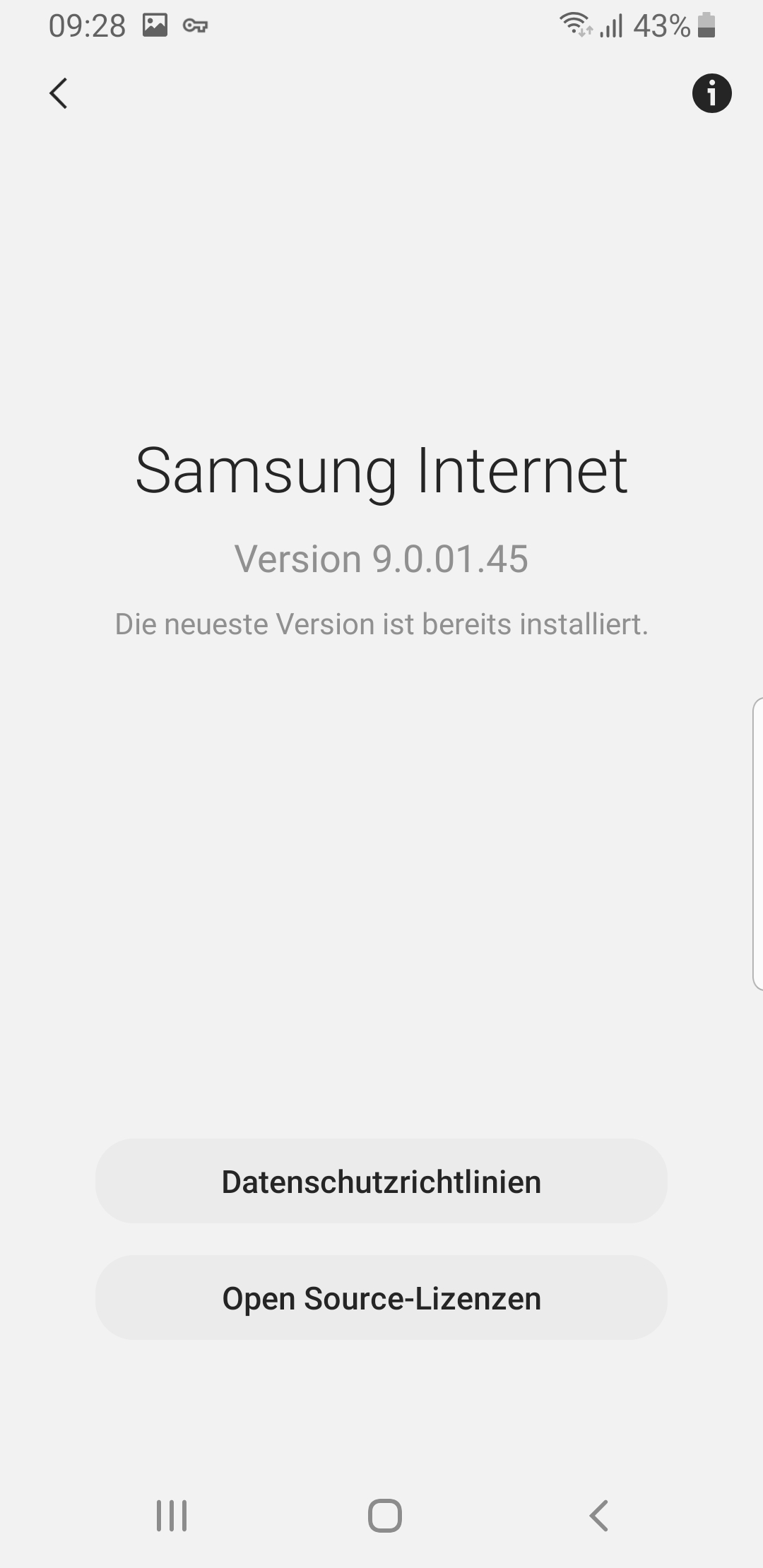Image resolution: width=763 pixels, height=1568 pixels.
Task: Go back using the top-left arrow
Action: (59, 93)
